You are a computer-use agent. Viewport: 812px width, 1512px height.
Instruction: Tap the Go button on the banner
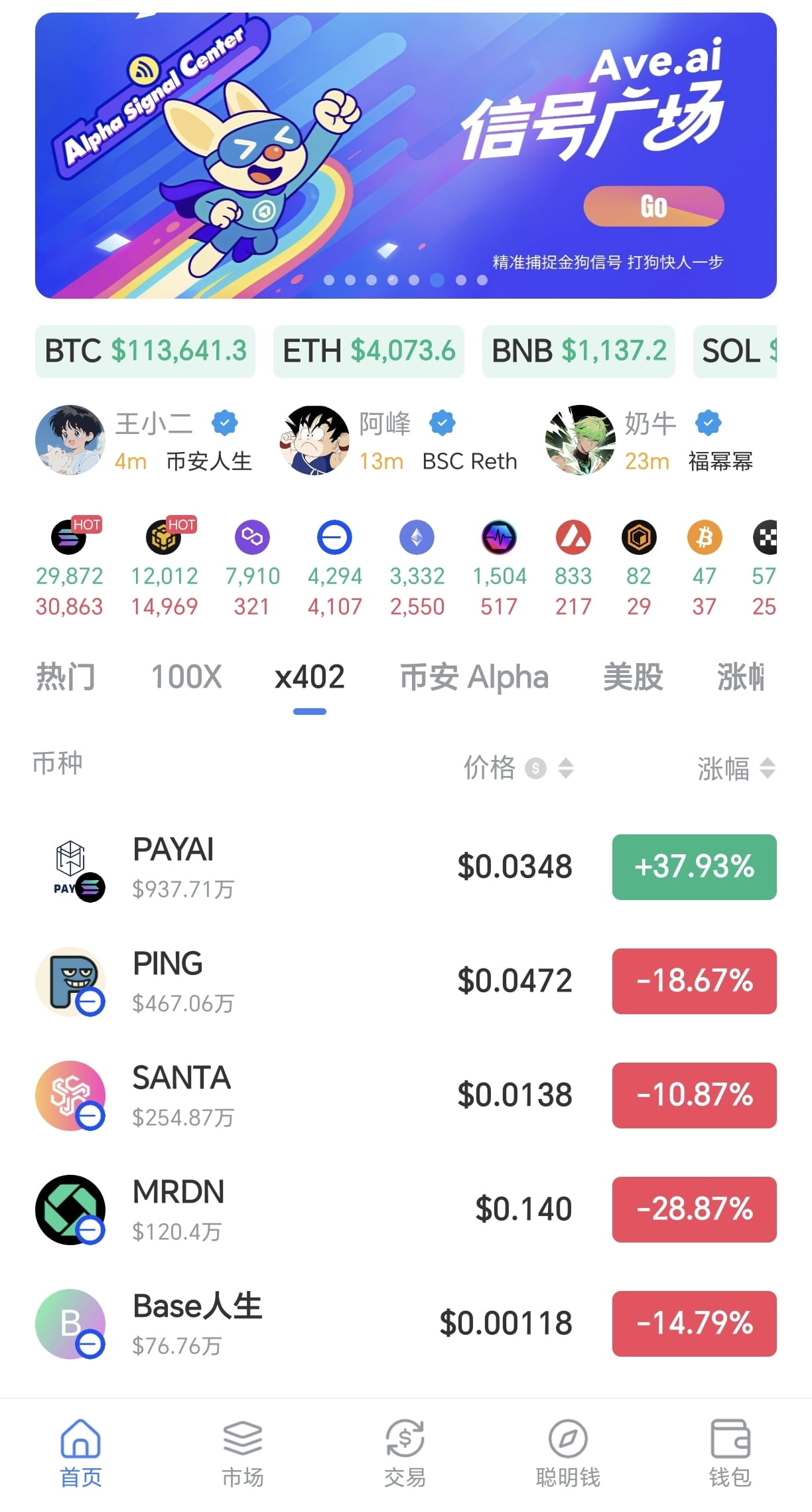click(x=653, y=206)
